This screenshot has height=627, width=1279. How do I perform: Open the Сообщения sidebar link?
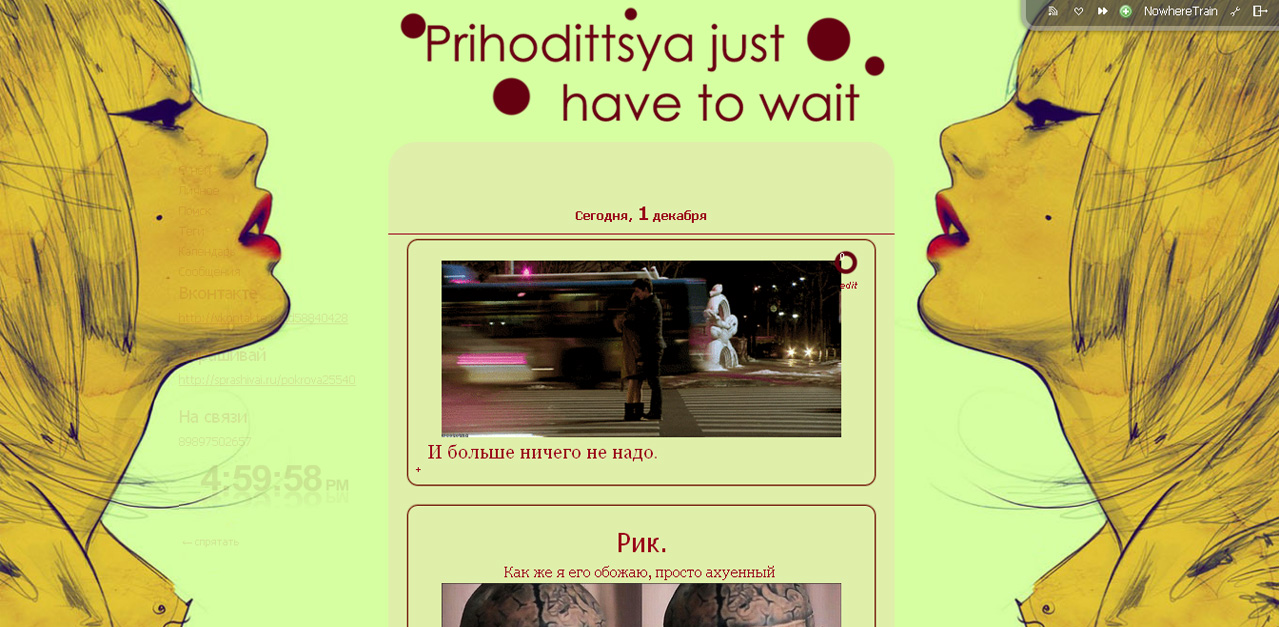coord(209,271)
